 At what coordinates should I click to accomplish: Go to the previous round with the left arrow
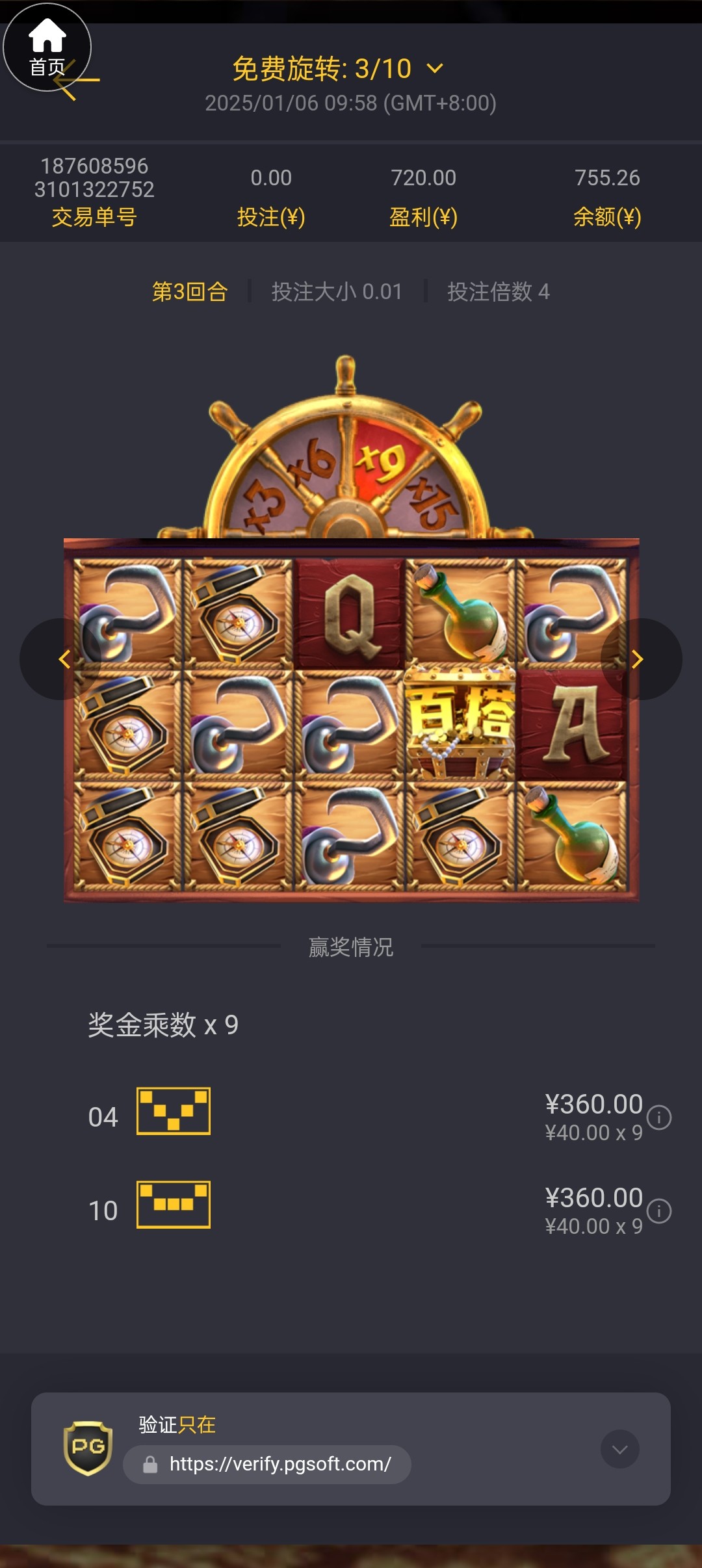point(64,659)
